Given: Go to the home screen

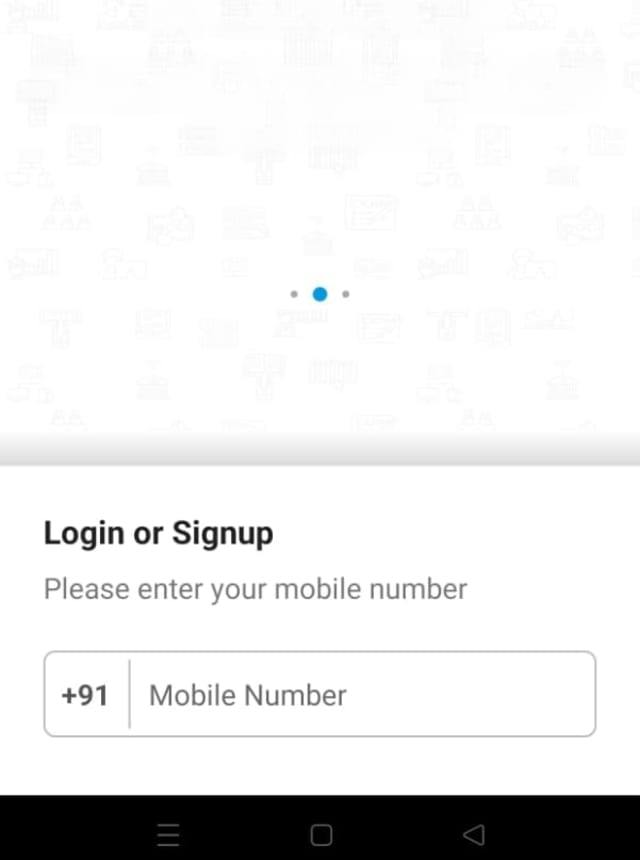Looking at the screenshot, I should 320,834.
